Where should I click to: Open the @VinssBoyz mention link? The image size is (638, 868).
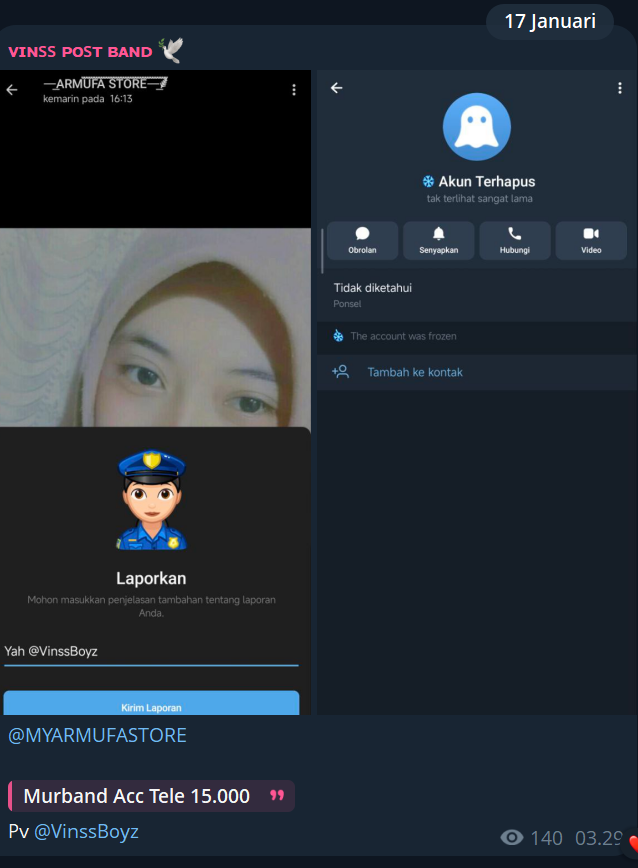pyautogui.click(x=86, y=832)
